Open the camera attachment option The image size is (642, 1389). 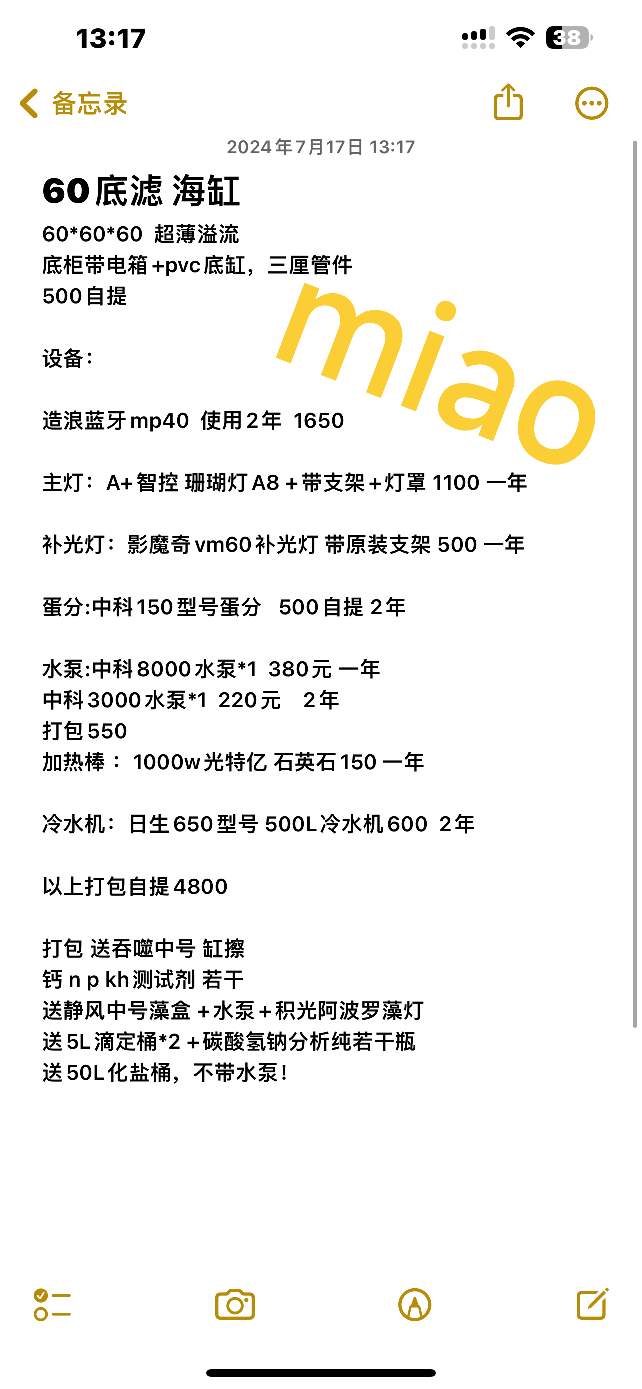(x=235, y=1304)
